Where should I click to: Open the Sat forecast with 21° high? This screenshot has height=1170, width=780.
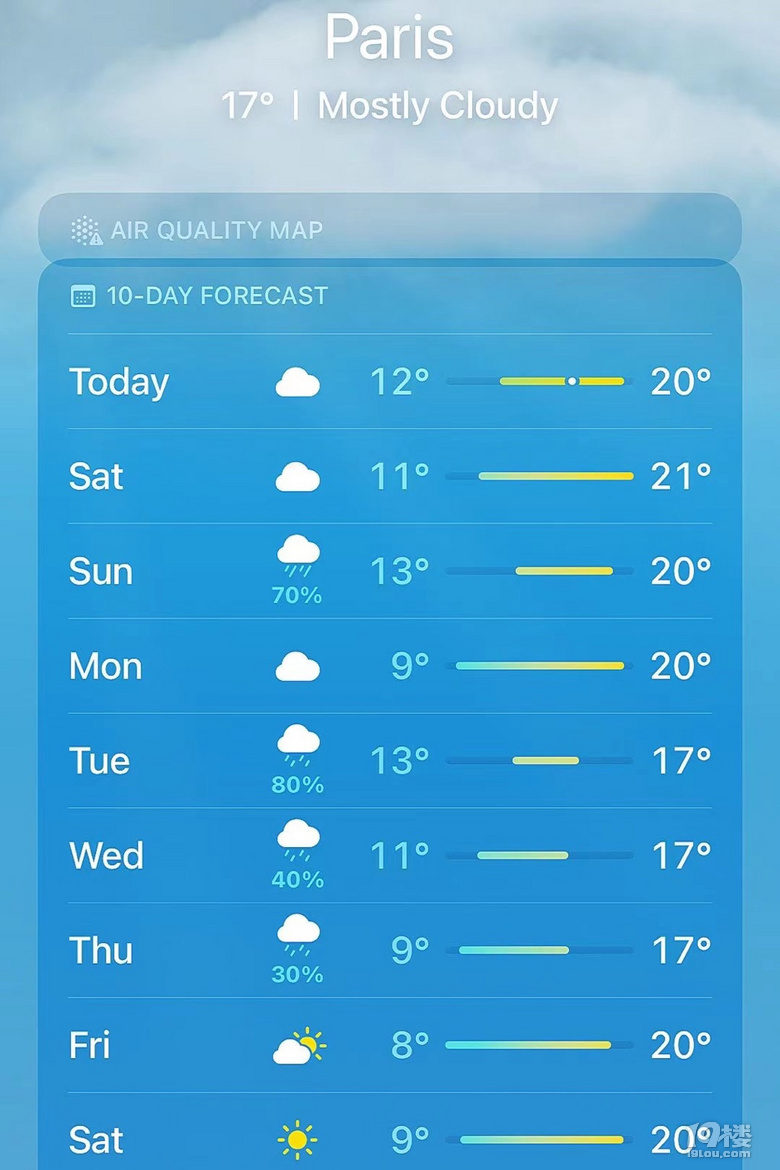pos(390,476)
